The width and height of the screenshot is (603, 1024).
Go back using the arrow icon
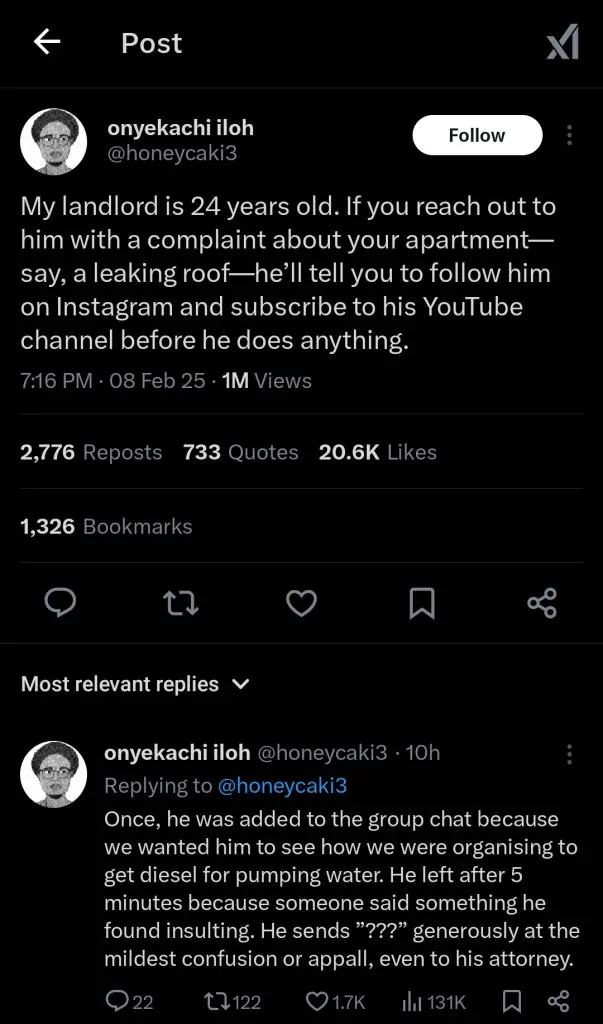coord(46,42)
